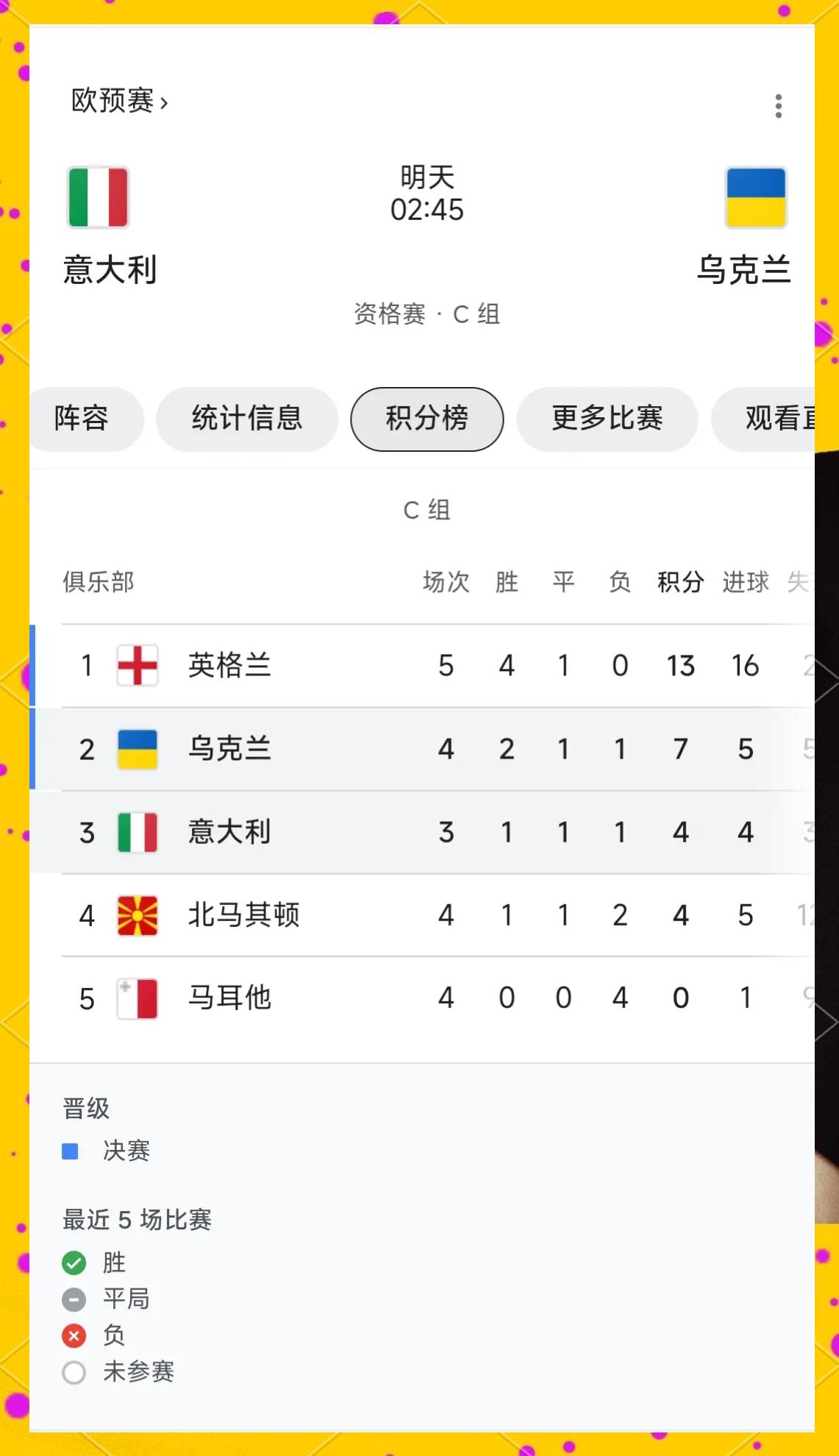Screen dimensions: 839x1456
Task: Click the green 胜 win check icon
Action: click(x=73, y=1262)
